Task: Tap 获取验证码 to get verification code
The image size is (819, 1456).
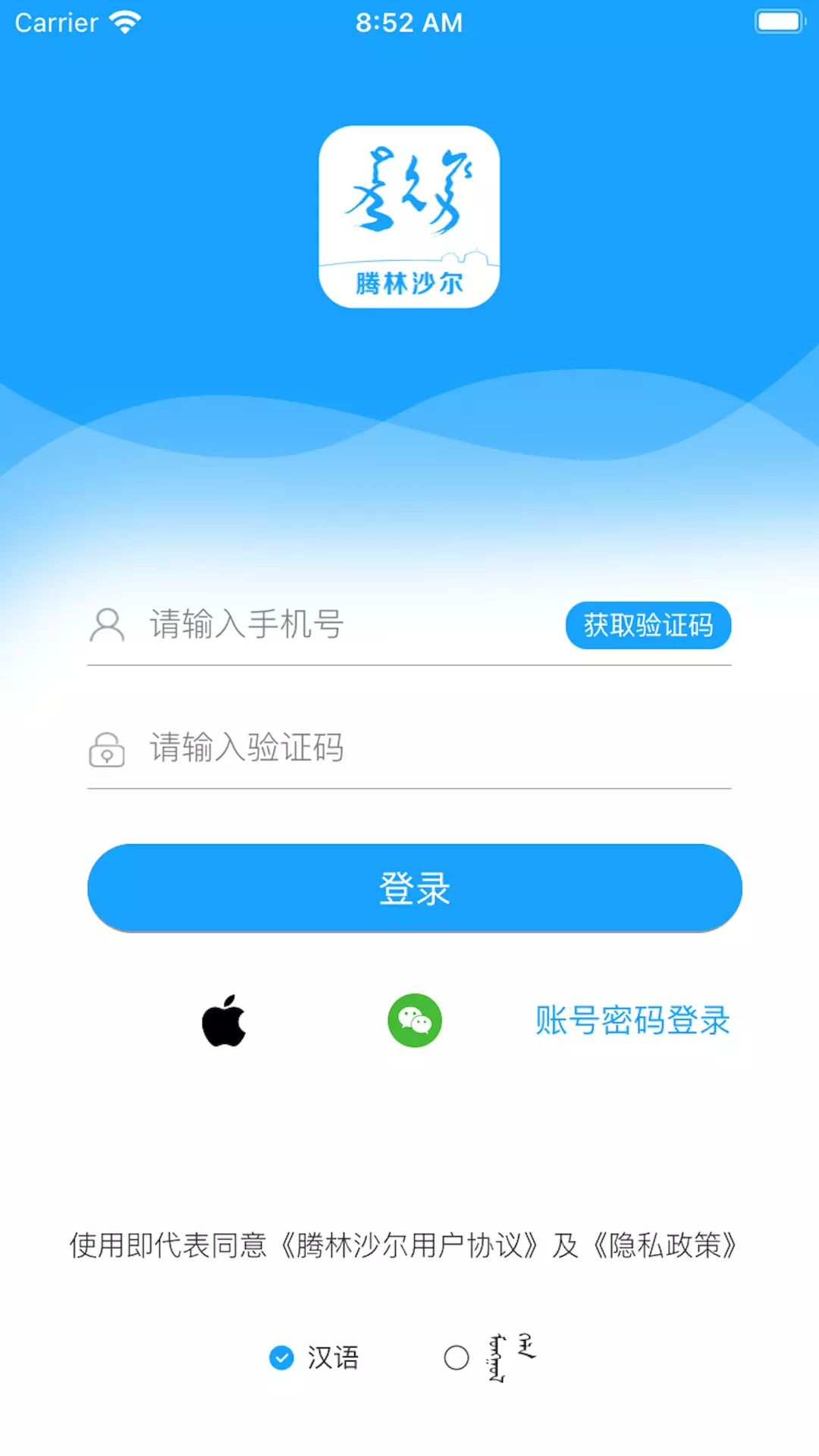Action: 648,626
